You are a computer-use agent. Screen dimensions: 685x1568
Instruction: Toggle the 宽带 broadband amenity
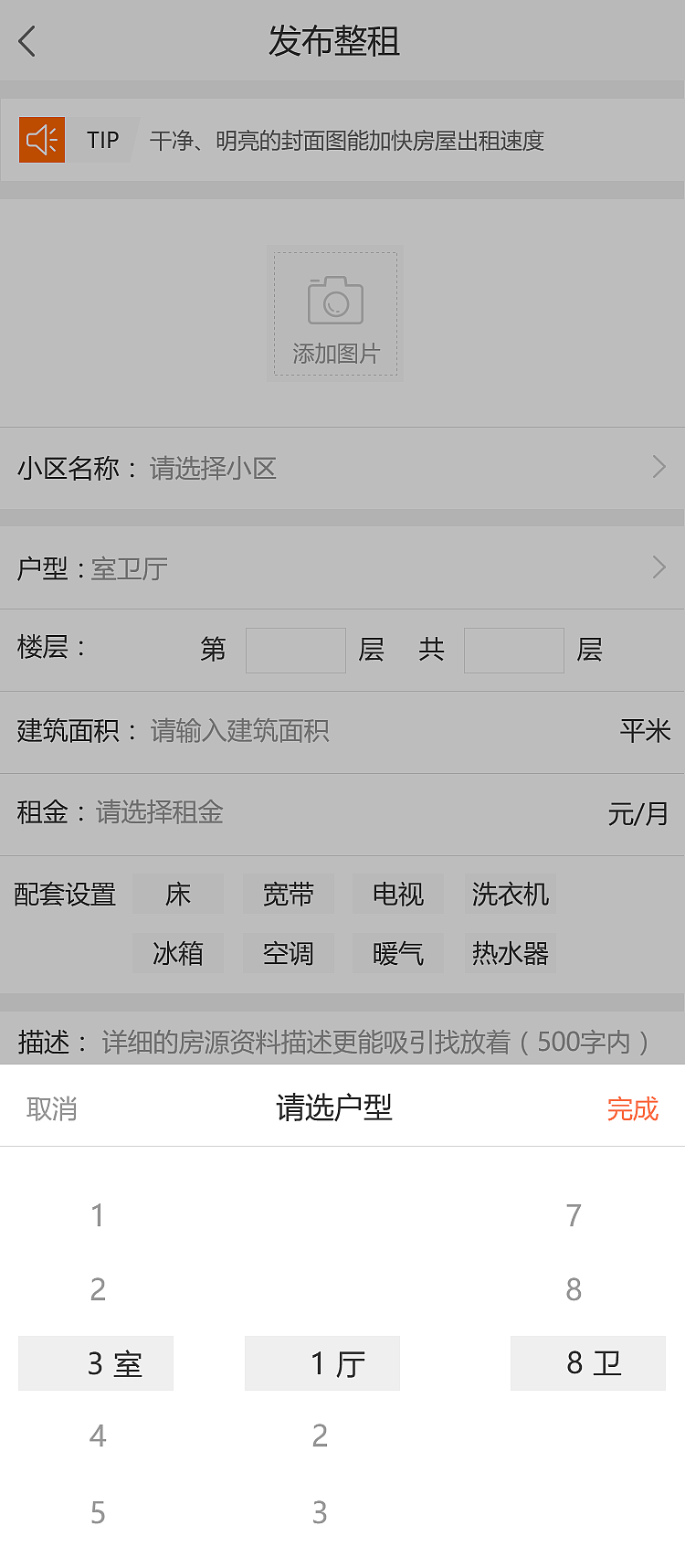point(288,895)
